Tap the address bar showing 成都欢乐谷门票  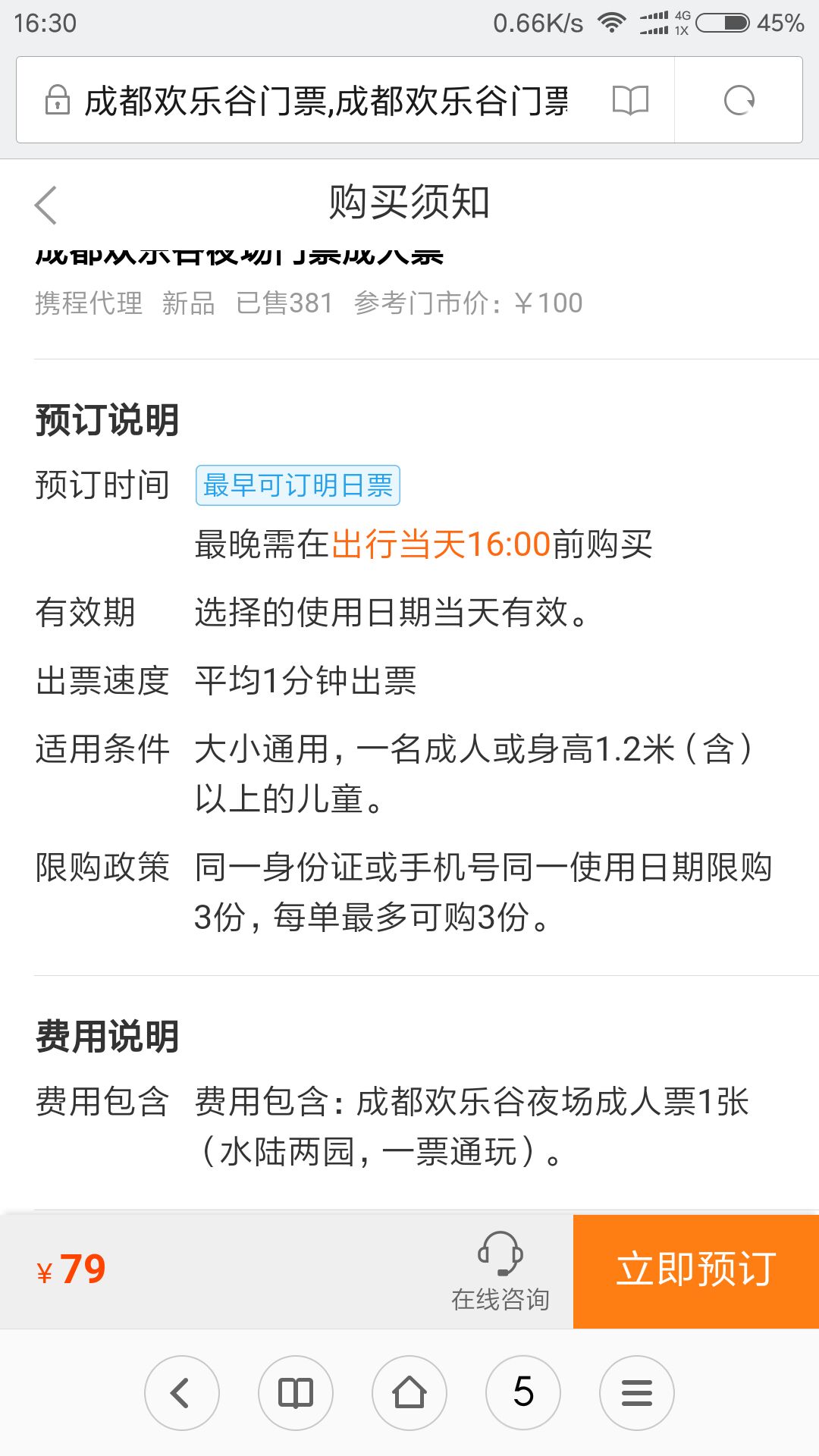pyautogui.click(x=326, y=100)
